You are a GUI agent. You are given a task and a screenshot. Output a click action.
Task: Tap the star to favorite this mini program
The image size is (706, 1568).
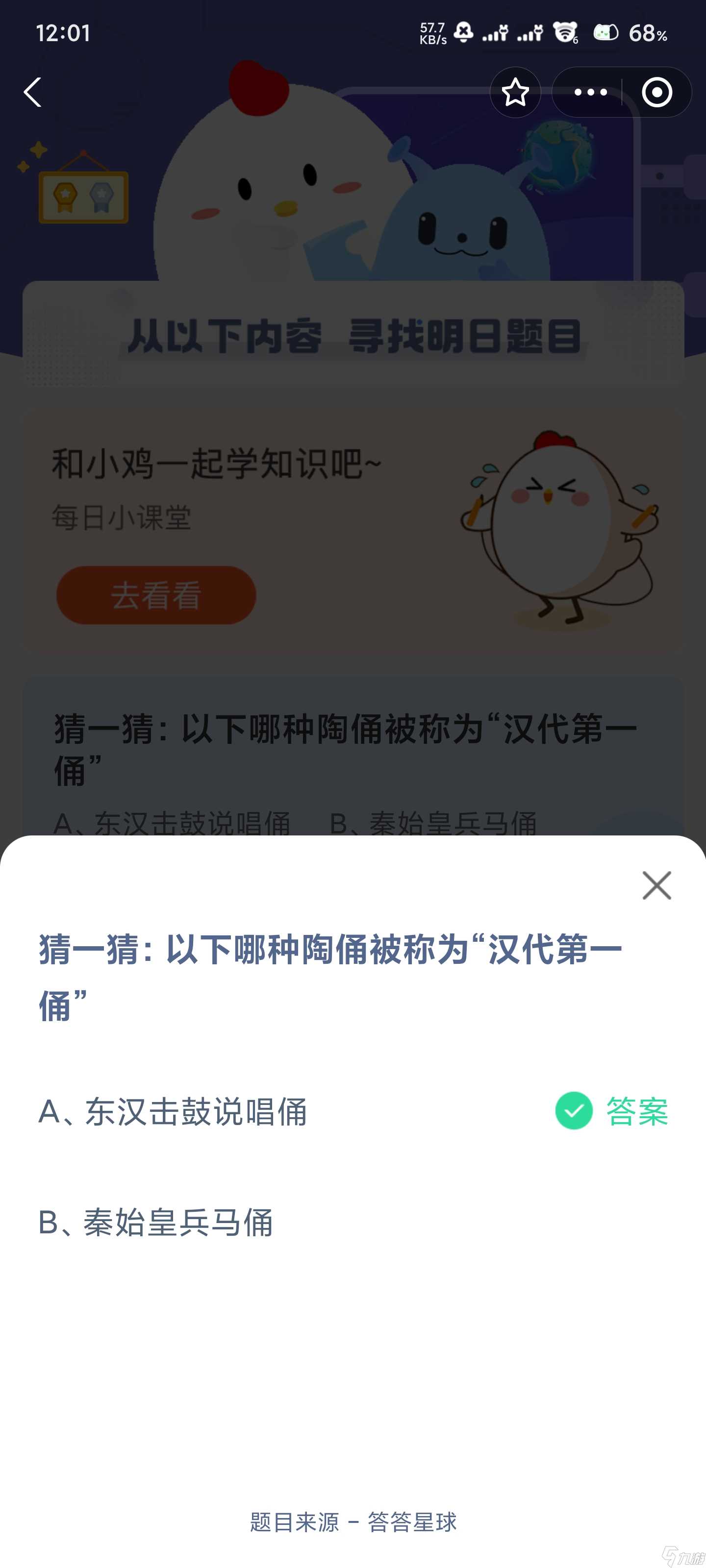(x=515, y=93)
